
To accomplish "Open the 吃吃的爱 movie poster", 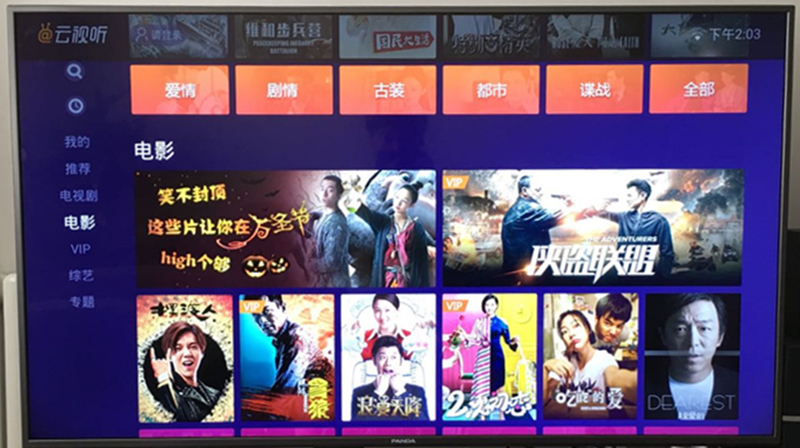I will pos(590,357).
